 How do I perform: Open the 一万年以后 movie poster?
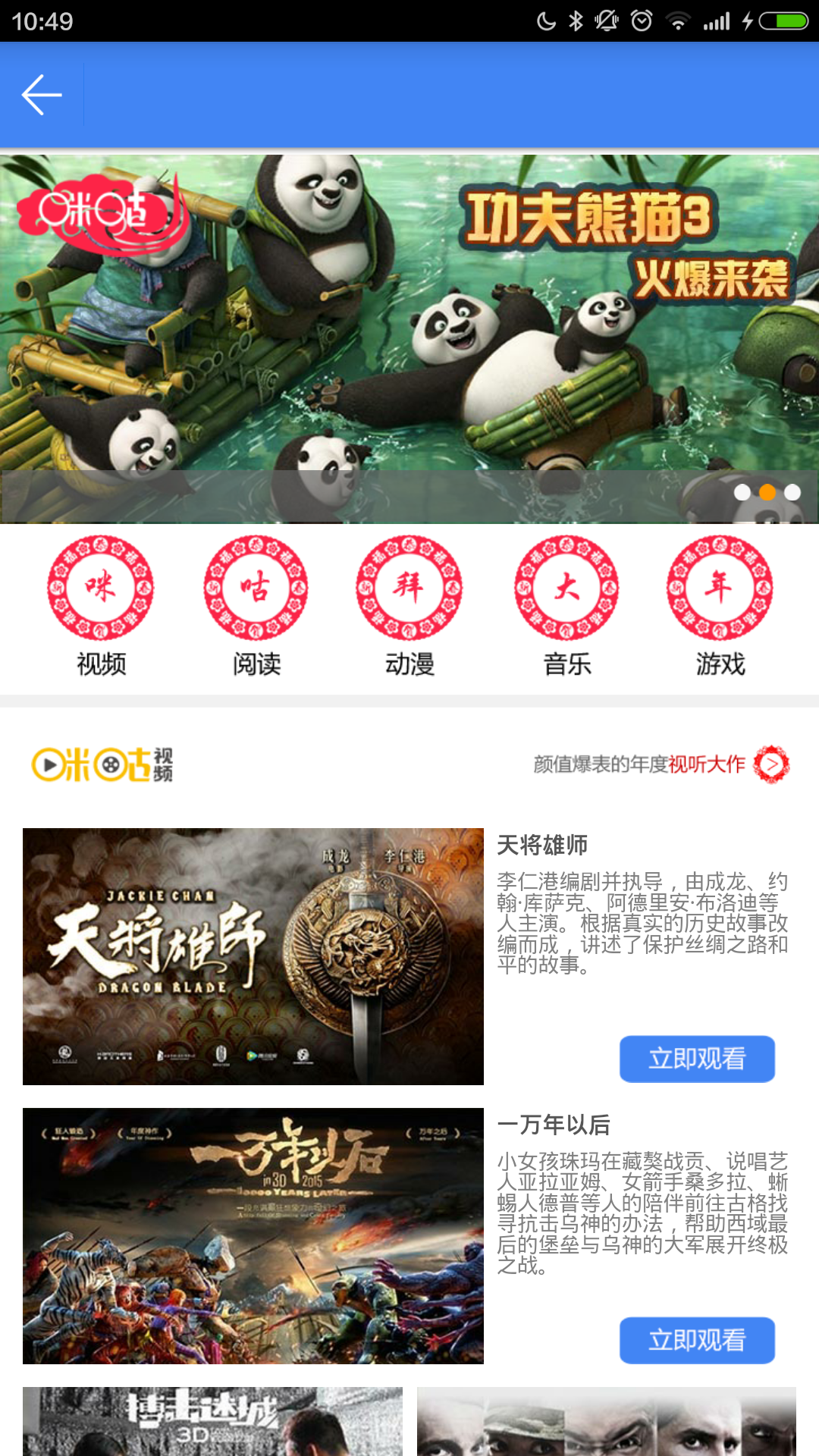click(x=253, y=1236)
